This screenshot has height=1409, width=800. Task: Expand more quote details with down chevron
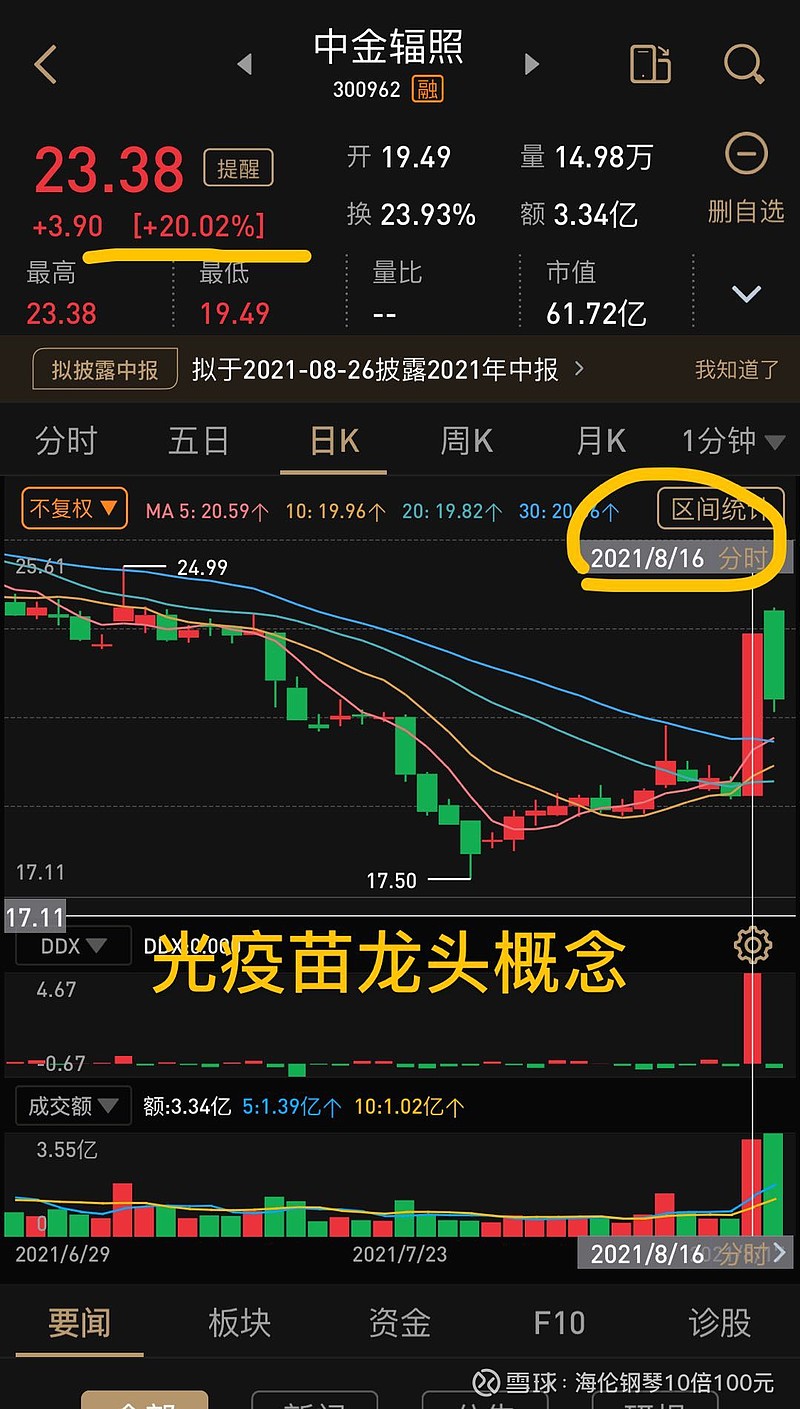pos(746,295)
